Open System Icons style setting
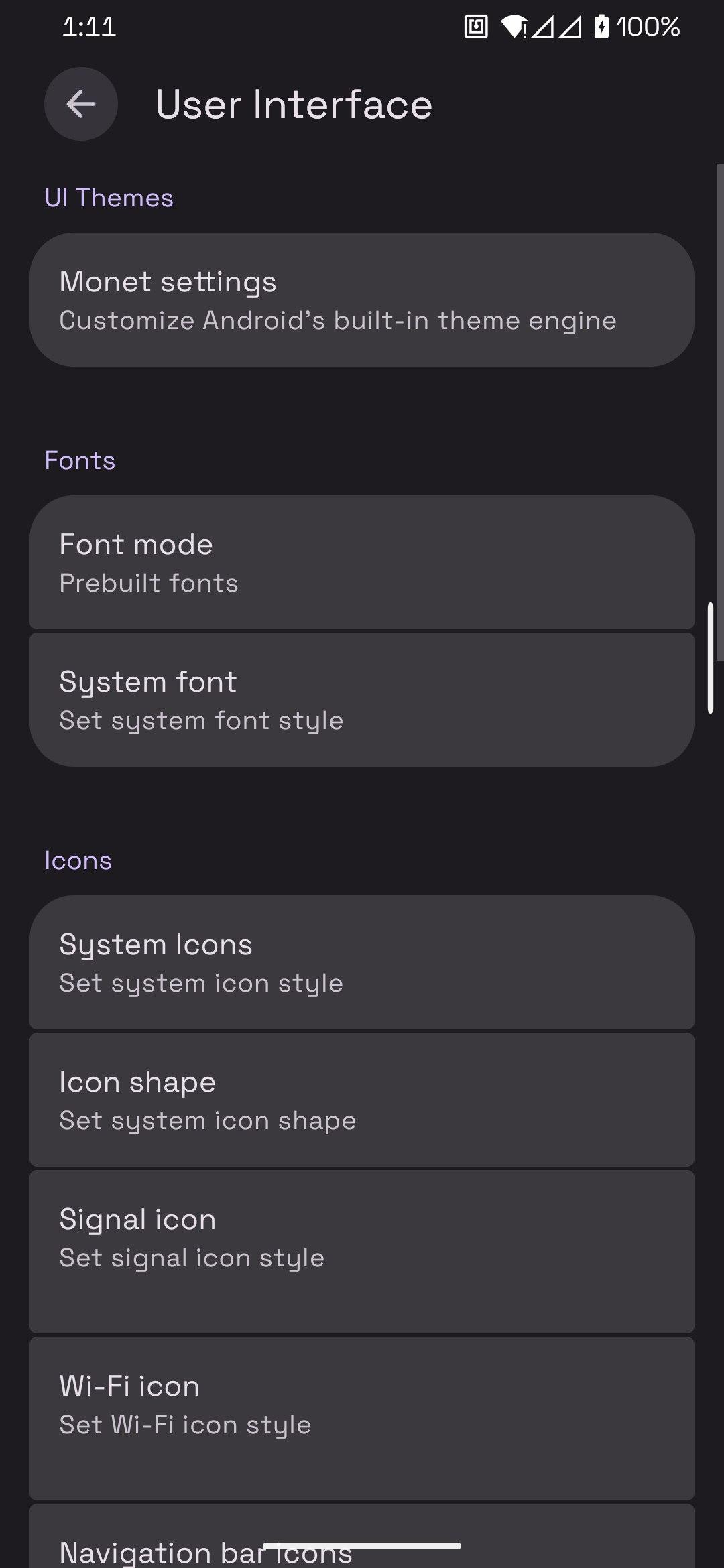724x1568 pixels. coord(362,963)
